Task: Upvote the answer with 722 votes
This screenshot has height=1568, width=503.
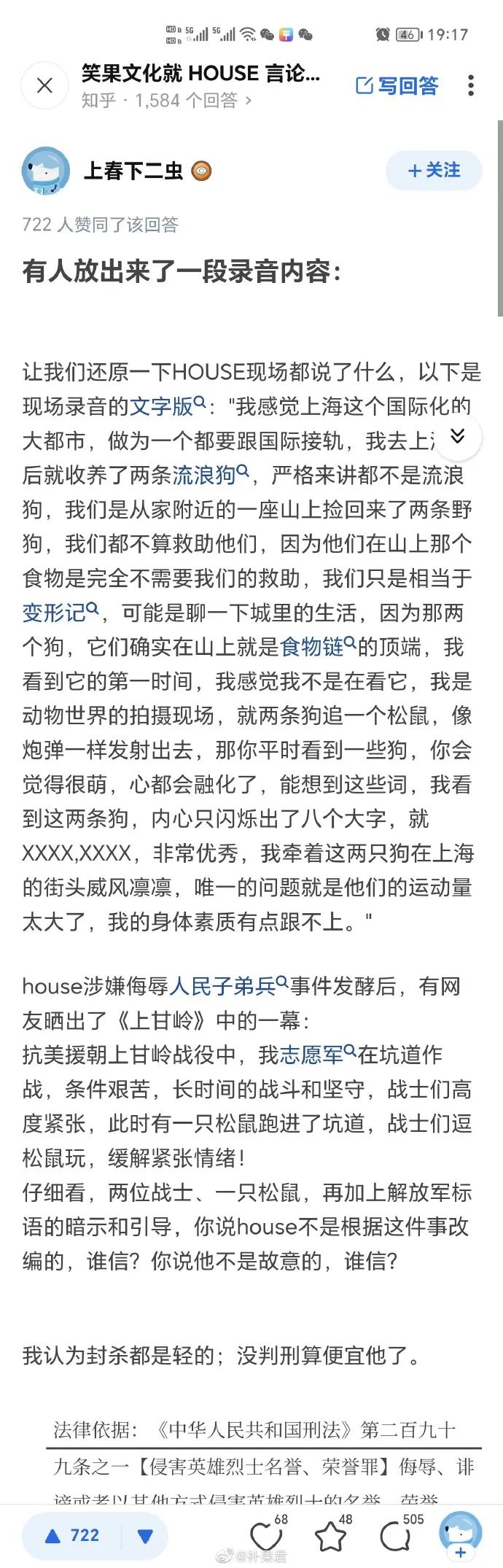Action: coord(73,1535)
